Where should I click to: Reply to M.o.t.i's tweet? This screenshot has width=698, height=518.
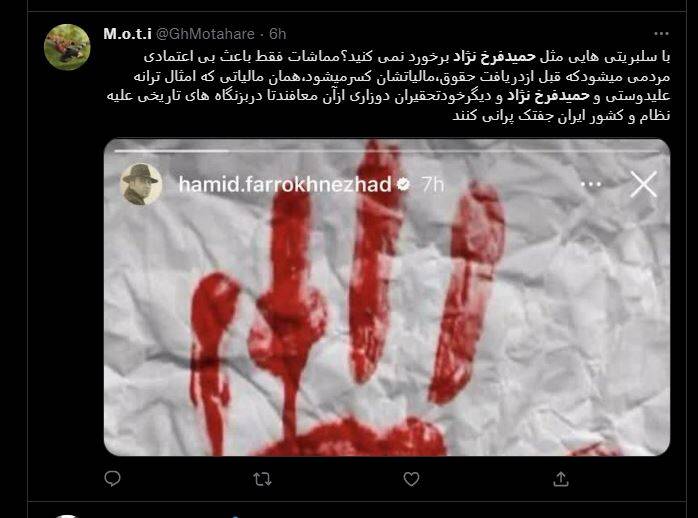tap(110, 480)
